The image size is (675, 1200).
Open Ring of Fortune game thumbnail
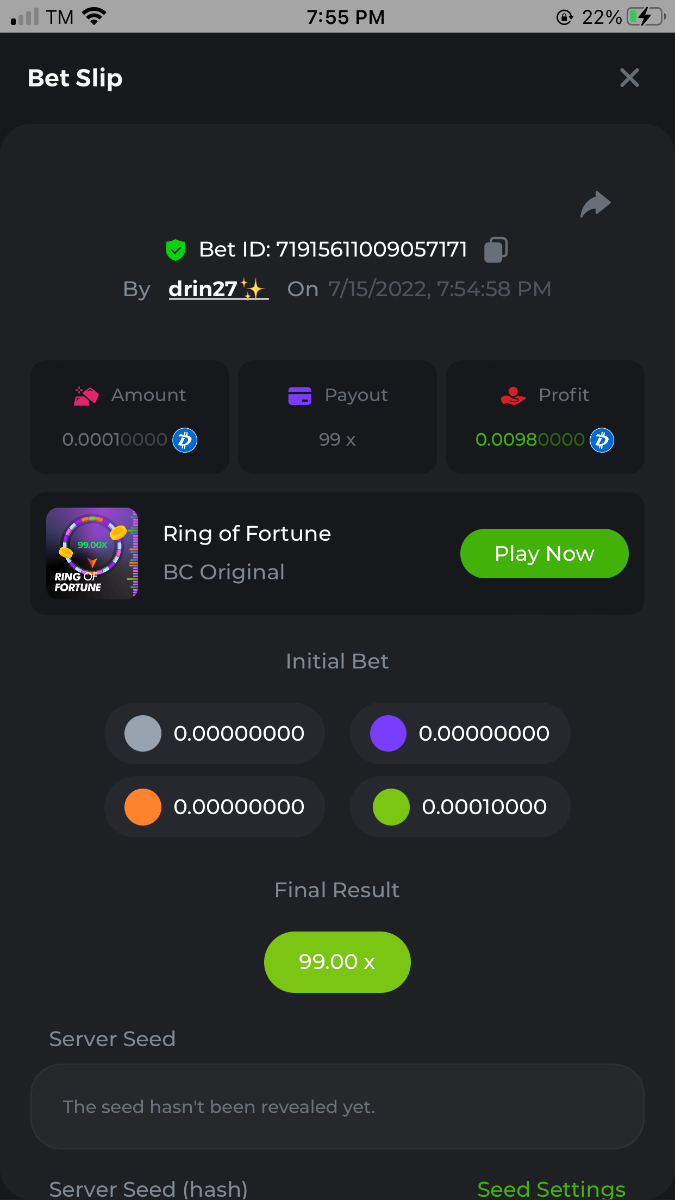[x=92, y=553]
